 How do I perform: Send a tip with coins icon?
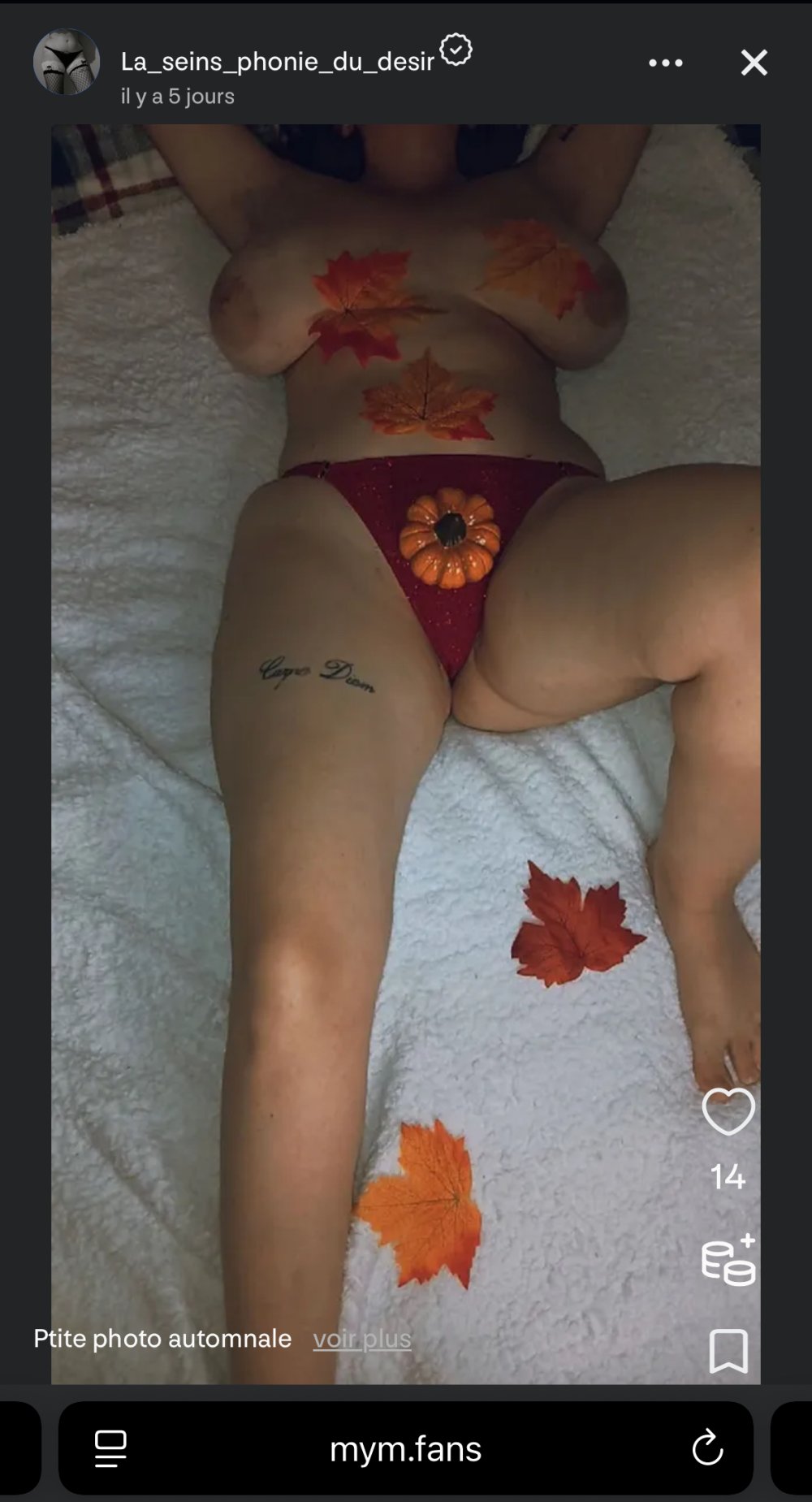click(728, 1260)
